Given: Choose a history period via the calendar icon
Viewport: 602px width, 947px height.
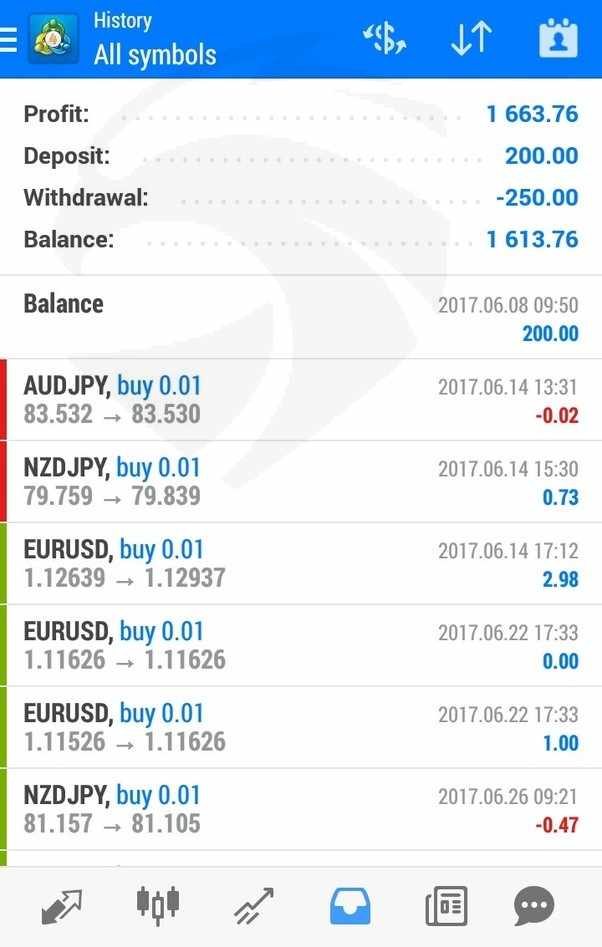Looking at the screenshot, I should (558, 38).
